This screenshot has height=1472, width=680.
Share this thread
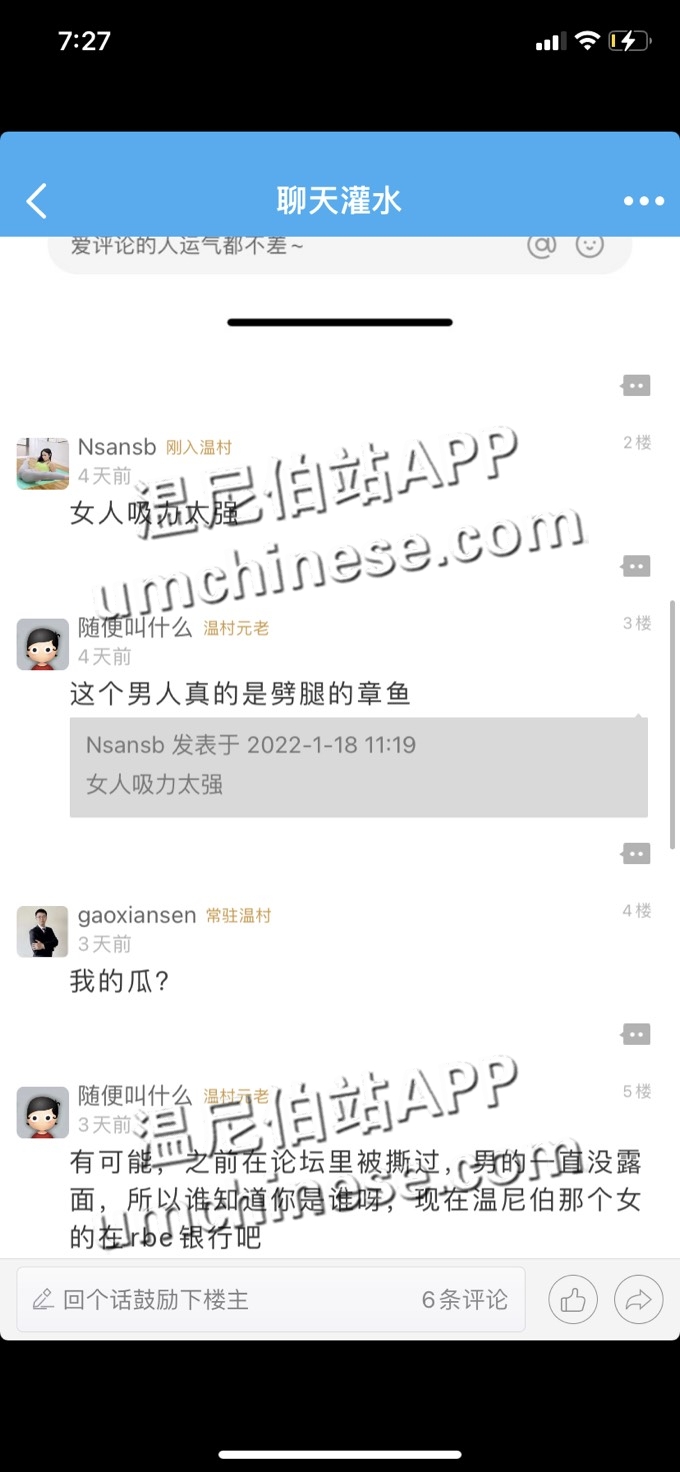[x=638, y=1300]
